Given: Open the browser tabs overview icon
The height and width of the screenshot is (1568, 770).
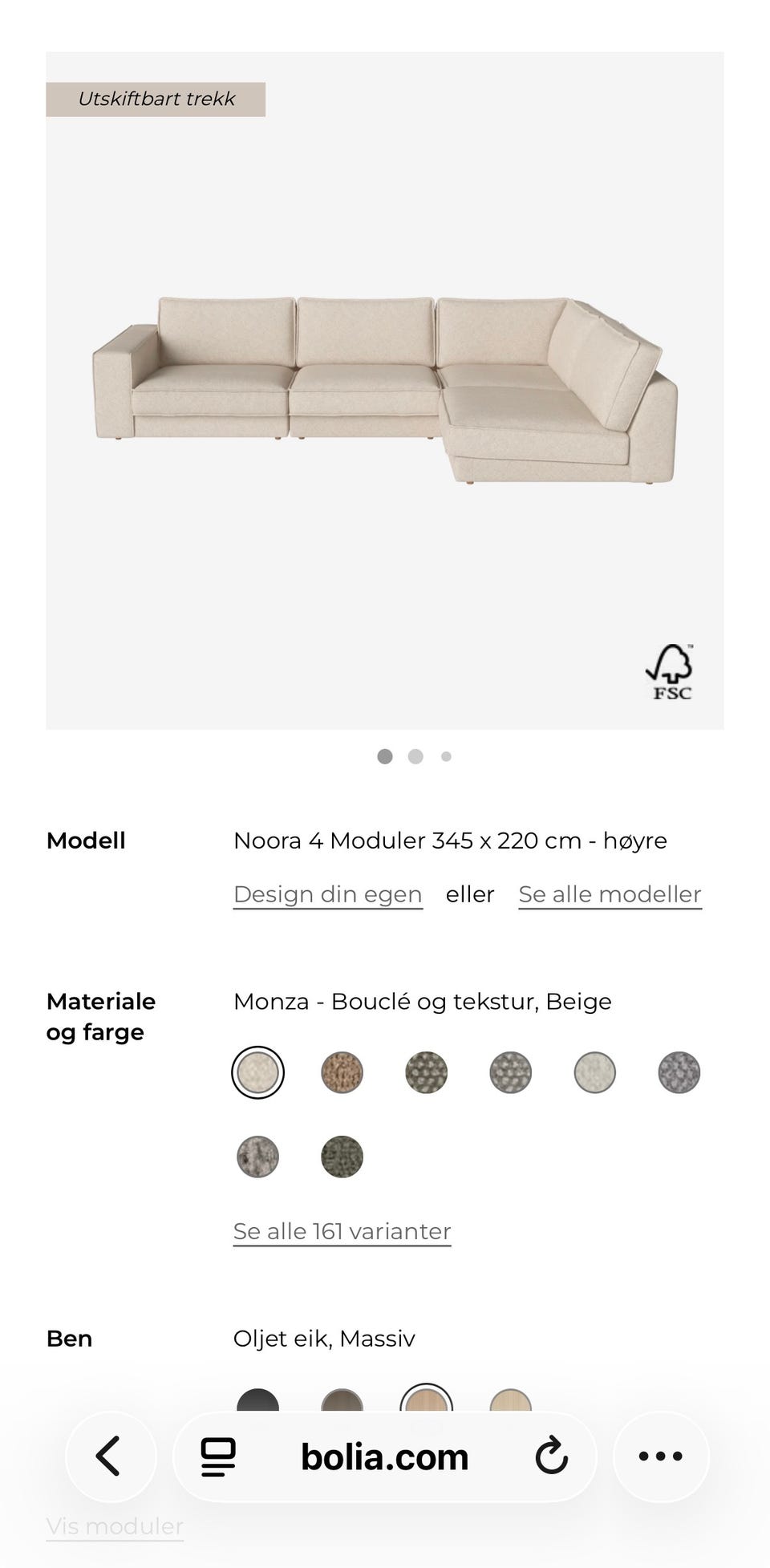Looking at the screenshot, I should pos(217,1457).
